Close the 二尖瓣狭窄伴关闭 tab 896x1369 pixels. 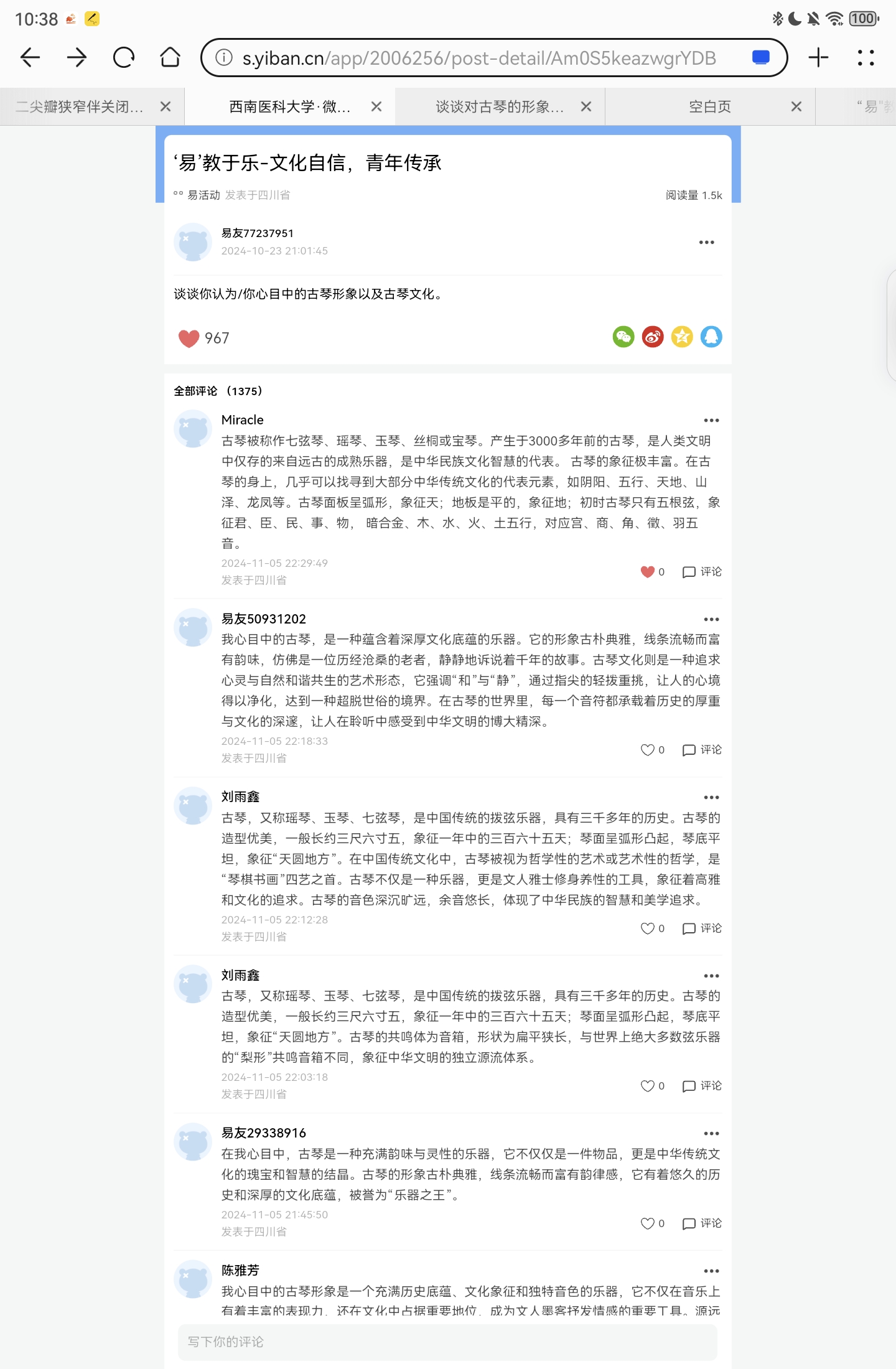pyautogui.click(x=165, y=107)
